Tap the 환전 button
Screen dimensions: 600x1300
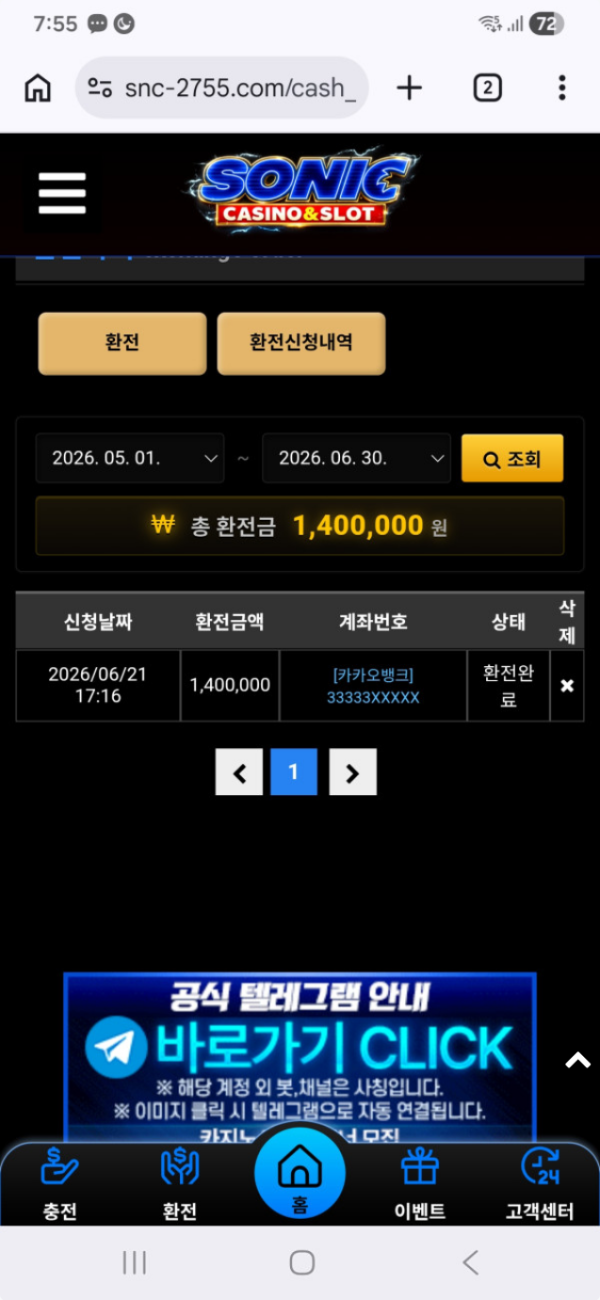tap(122, 343)
